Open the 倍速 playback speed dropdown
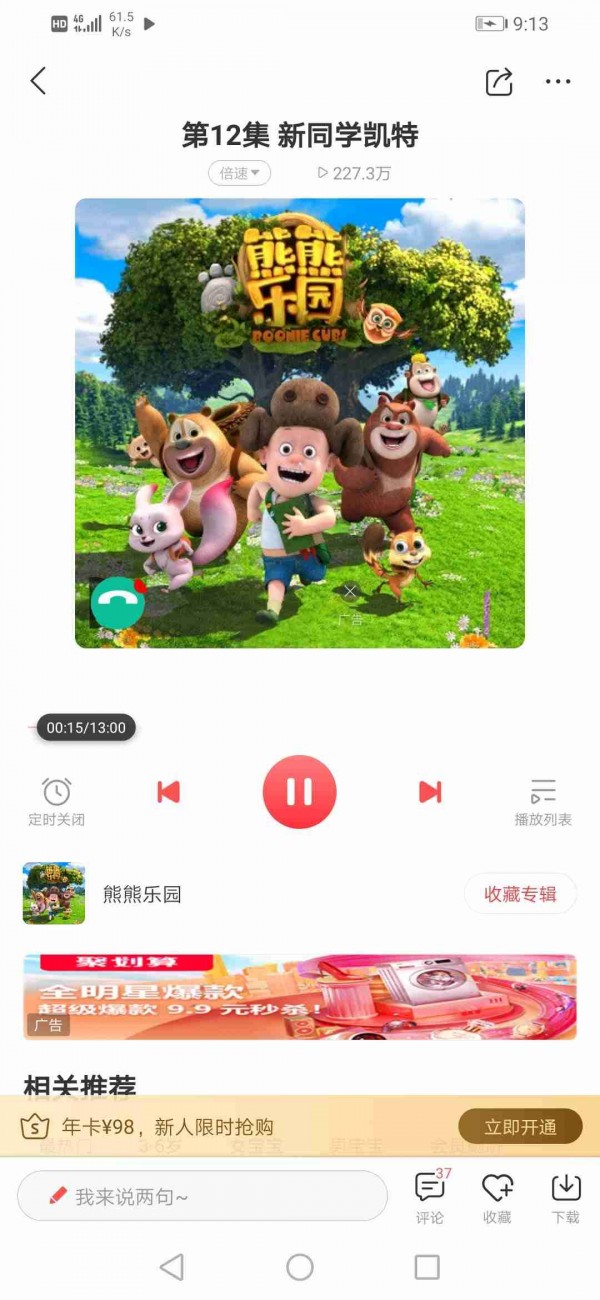 click(x=240, y=173)
